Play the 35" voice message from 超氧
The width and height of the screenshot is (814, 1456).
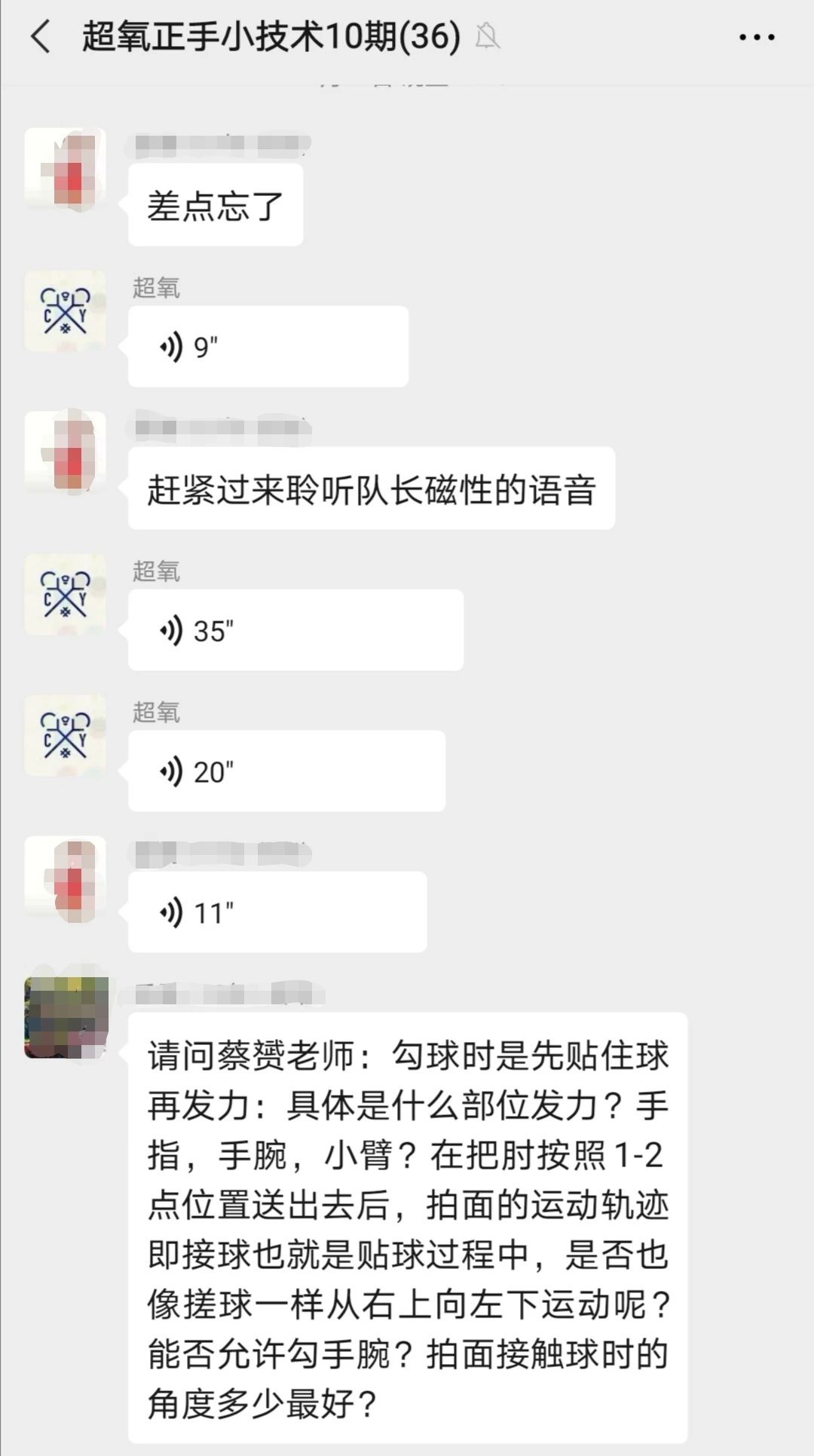coord(295,629)
